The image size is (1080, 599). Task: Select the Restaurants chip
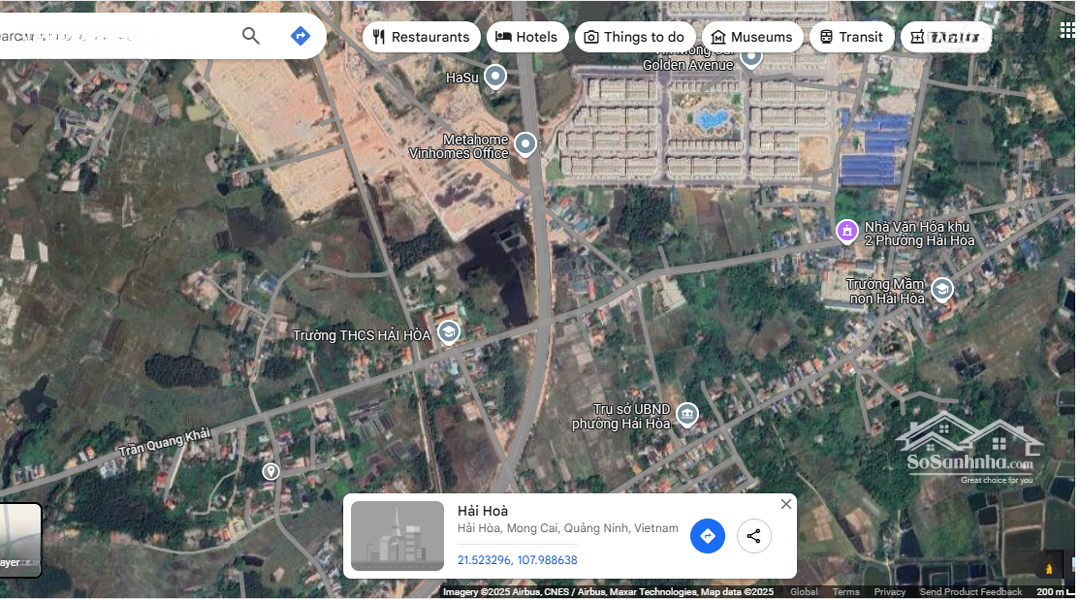(421, 37)
